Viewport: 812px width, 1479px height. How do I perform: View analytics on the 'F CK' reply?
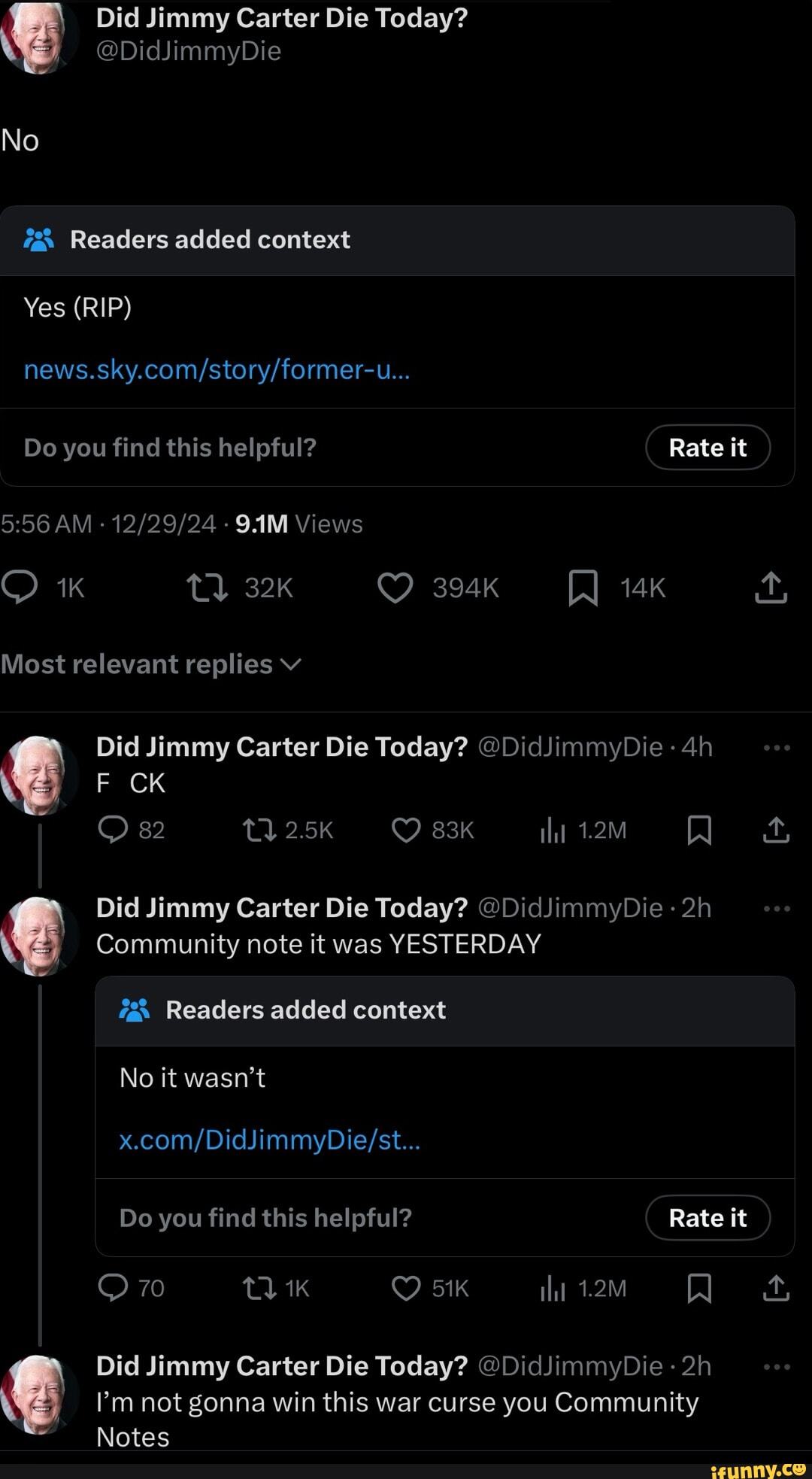pyautogui.click(x=554, y=831)
